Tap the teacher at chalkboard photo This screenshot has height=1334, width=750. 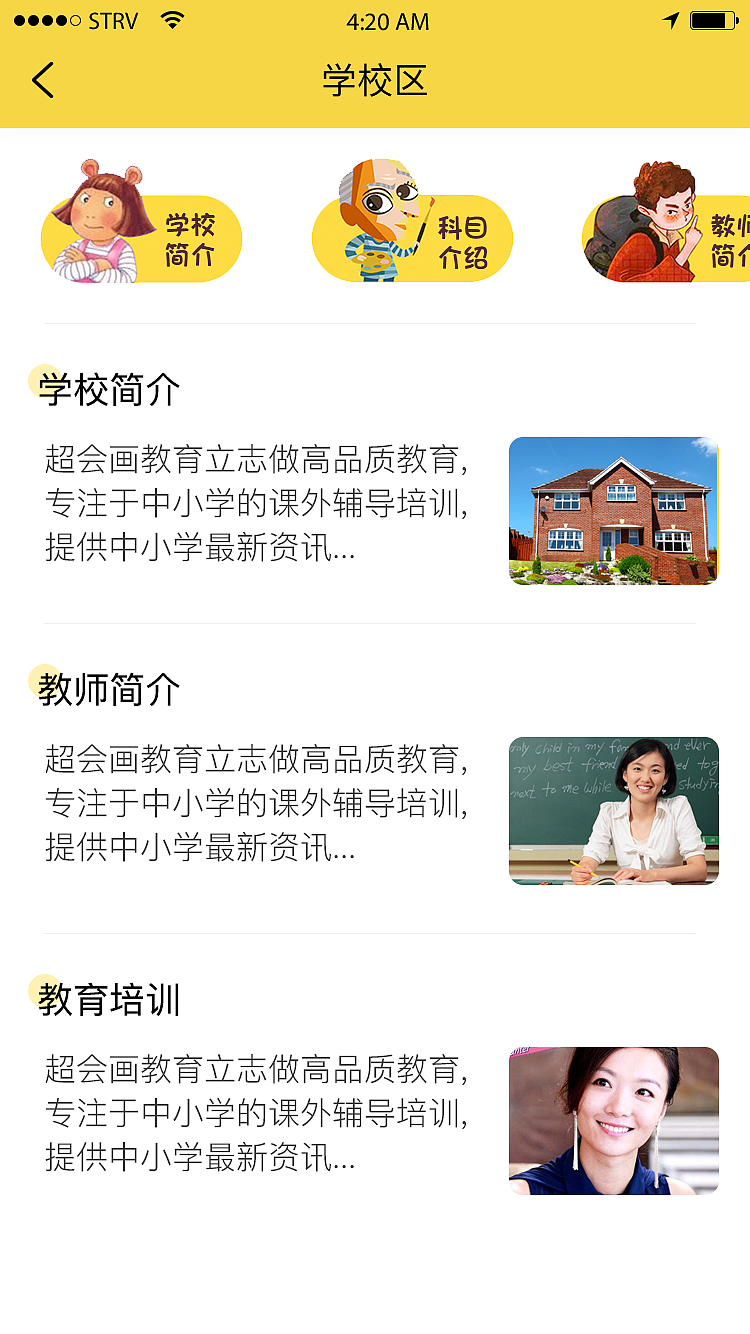tap(613, 810)
